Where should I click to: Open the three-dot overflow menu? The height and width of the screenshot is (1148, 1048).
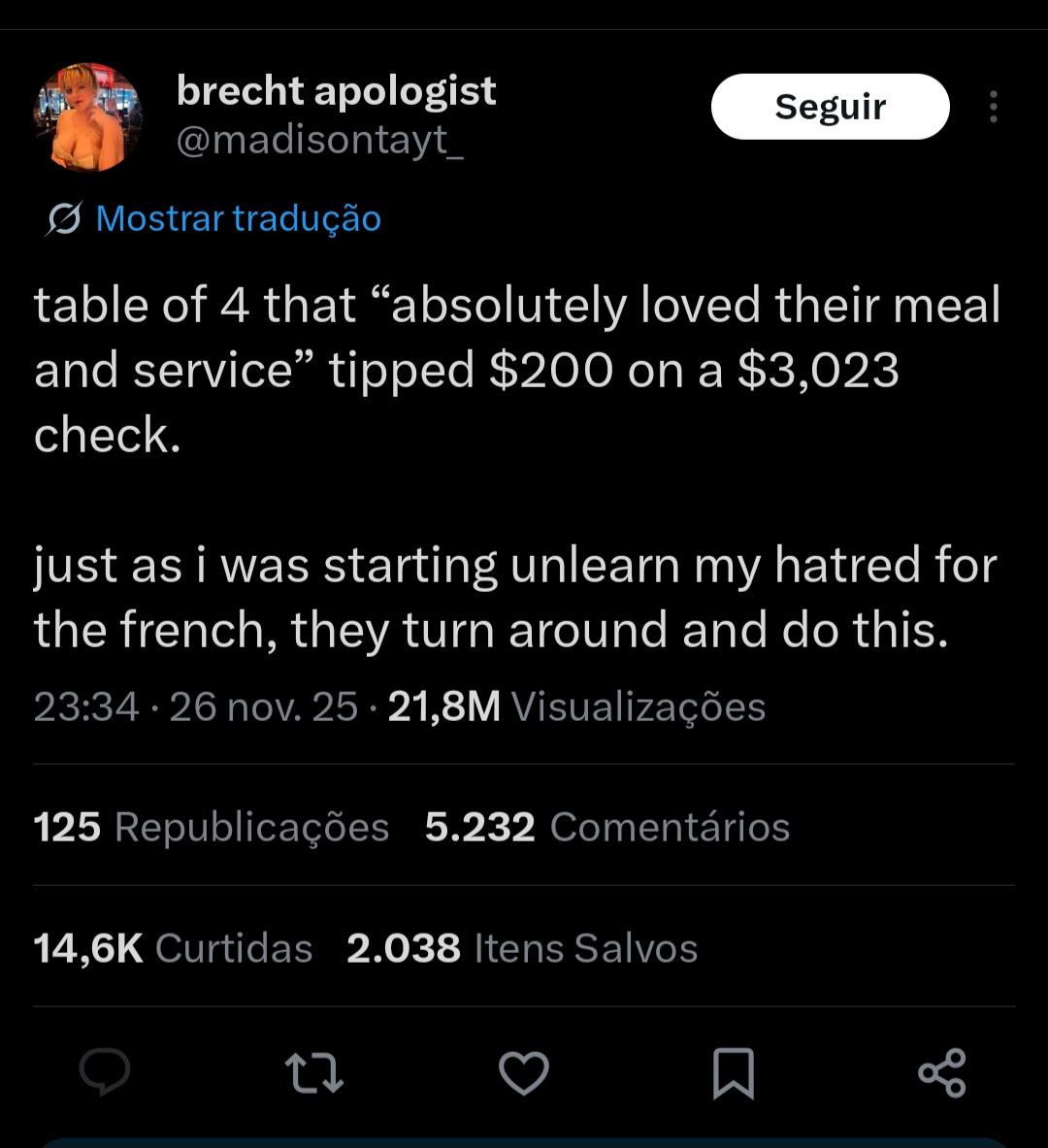click(x=993, y=107)
